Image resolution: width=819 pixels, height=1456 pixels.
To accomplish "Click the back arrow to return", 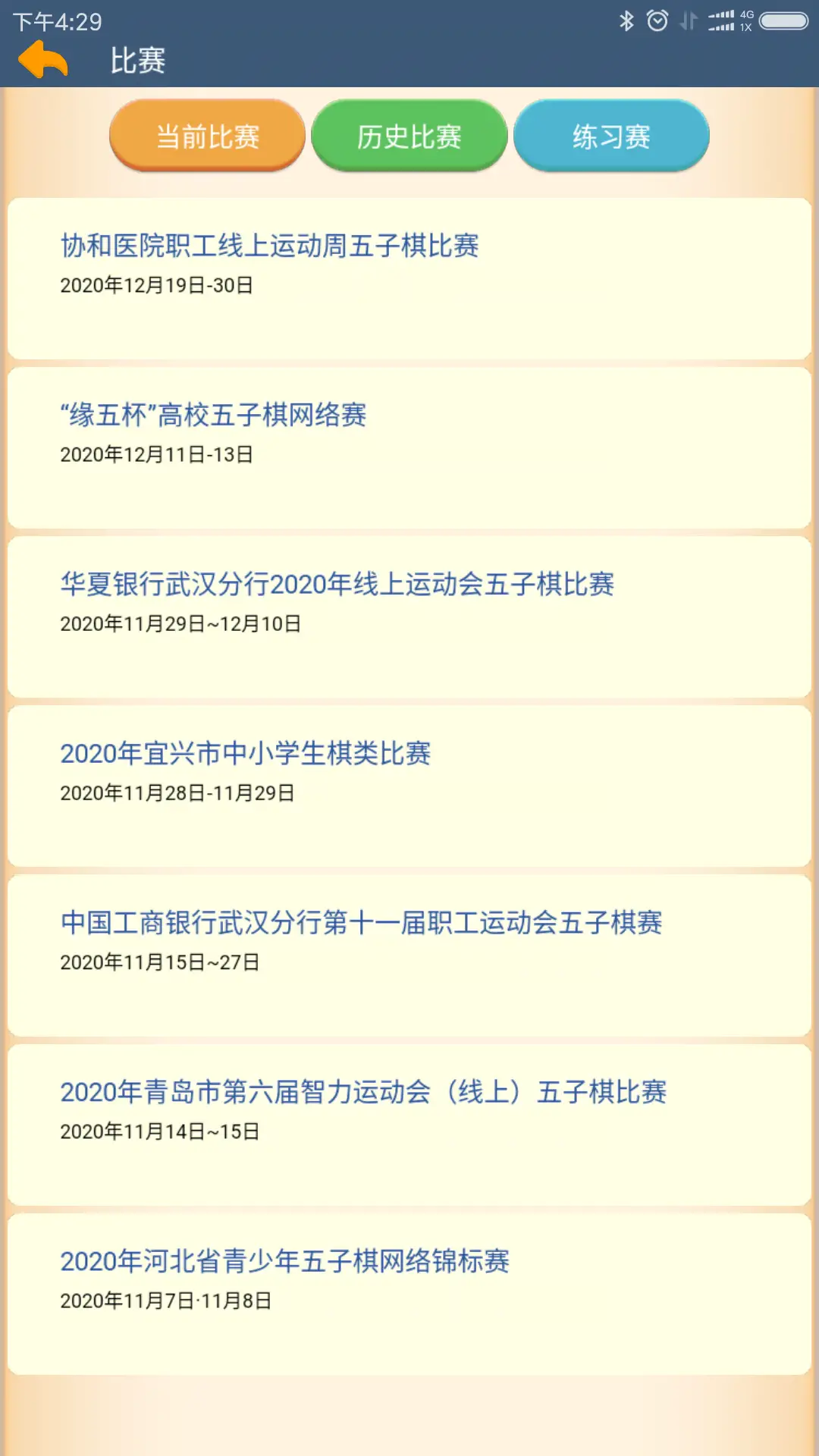I will (x=43, y=59).
